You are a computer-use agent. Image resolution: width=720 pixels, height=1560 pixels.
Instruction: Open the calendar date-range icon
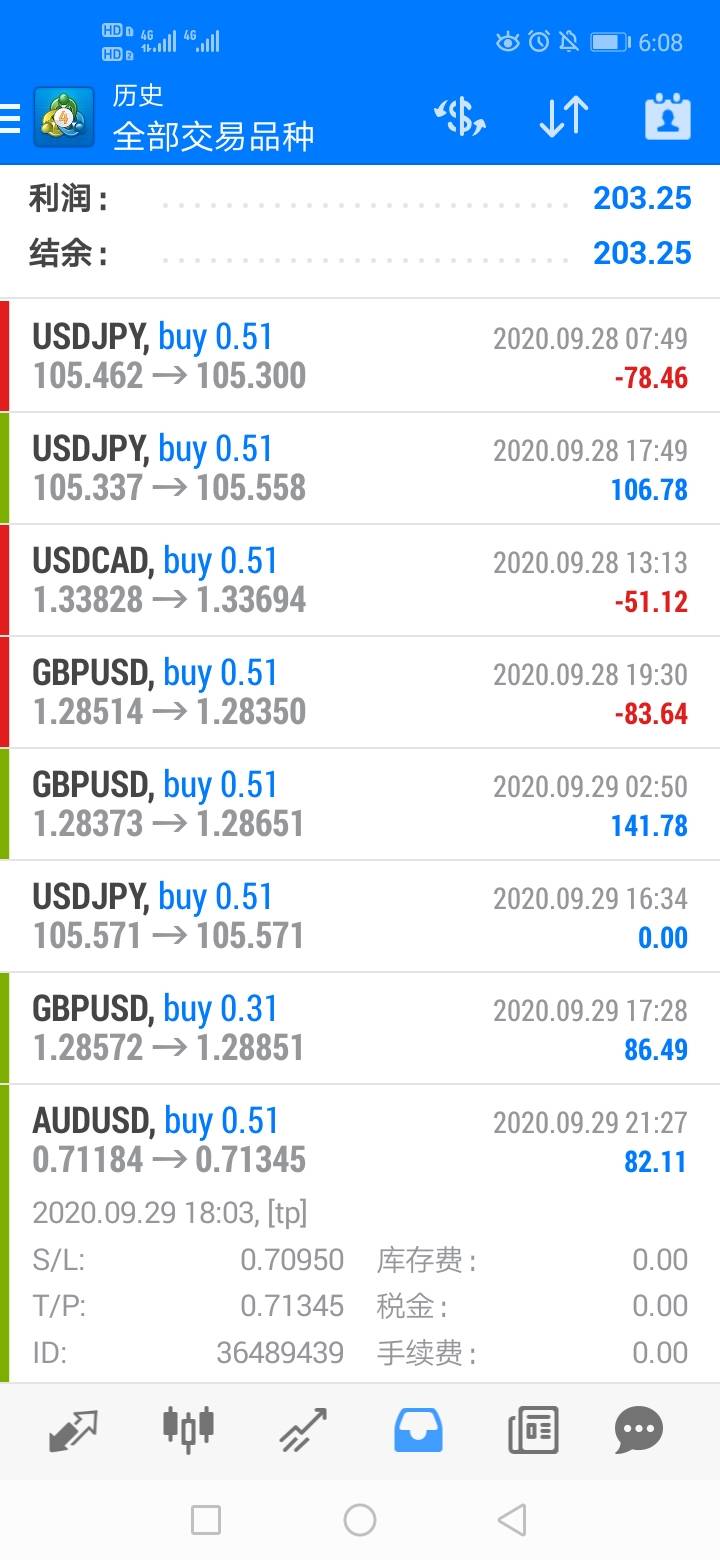tap(667, 117)
